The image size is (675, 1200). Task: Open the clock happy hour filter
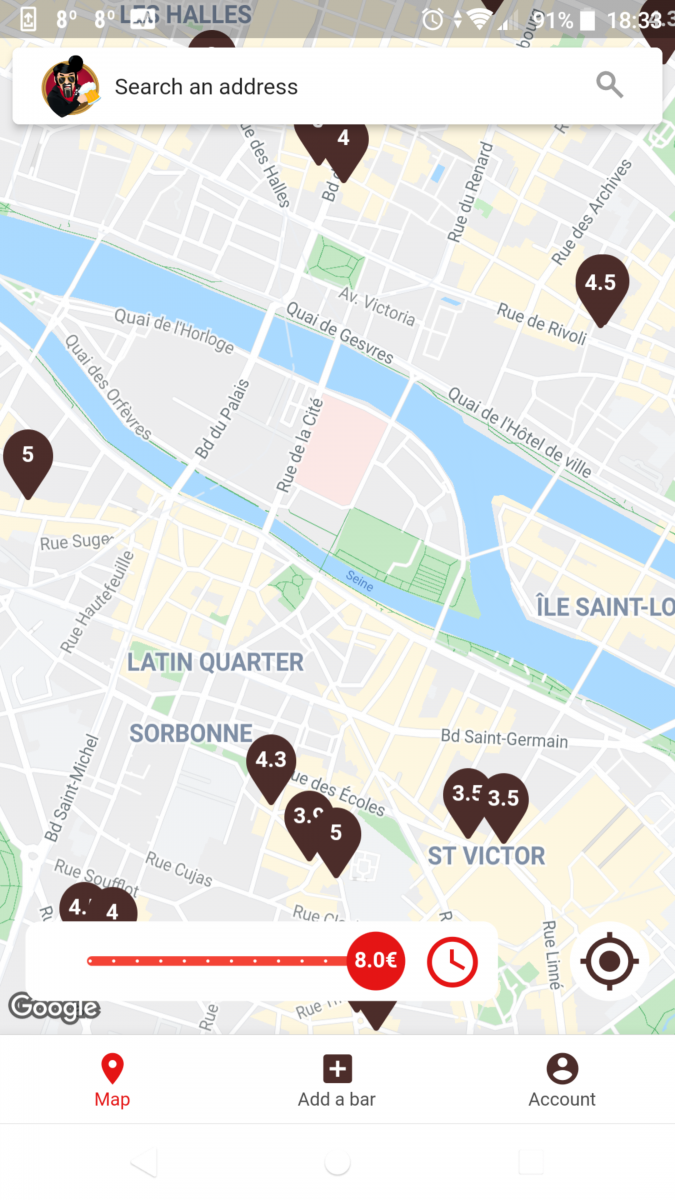coord(452,962)
